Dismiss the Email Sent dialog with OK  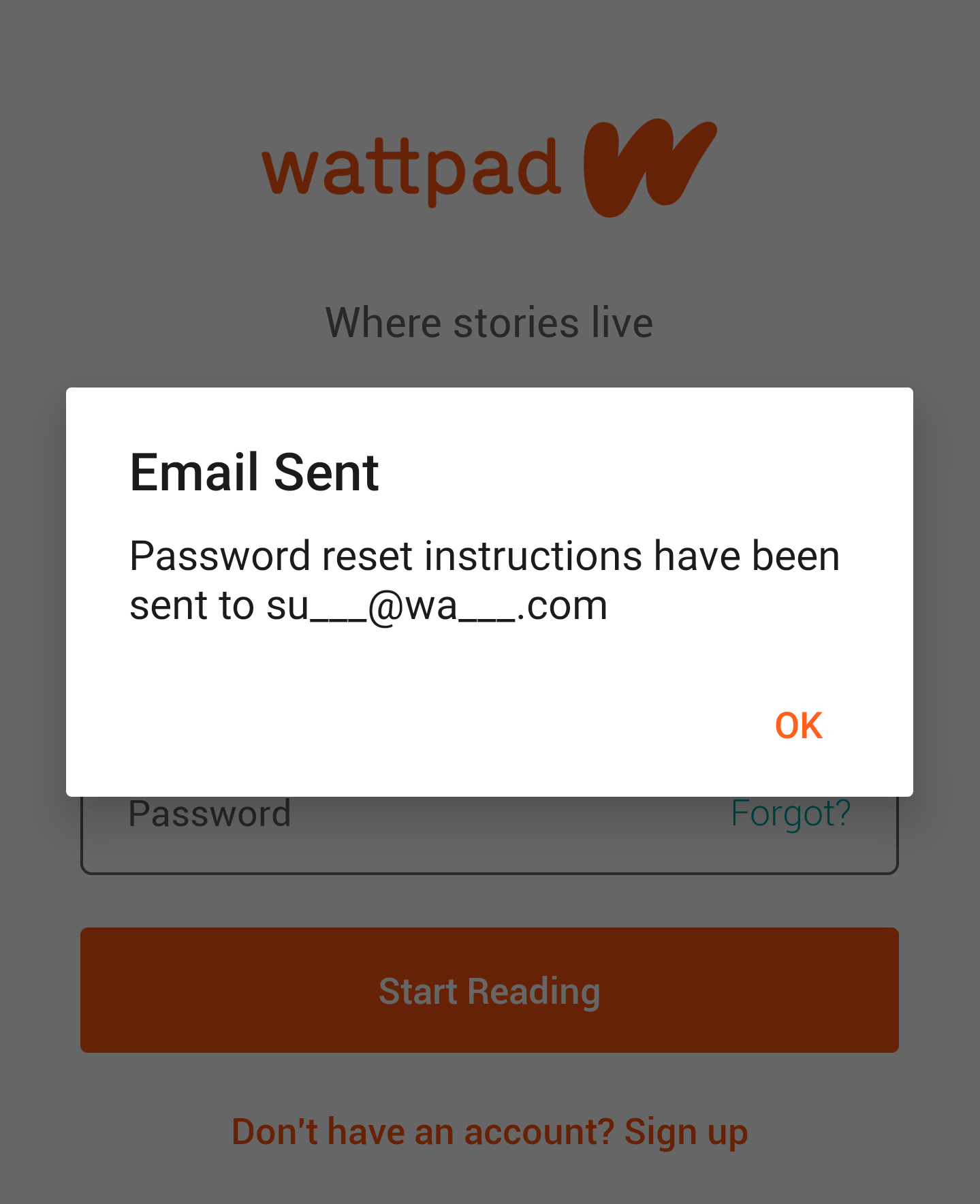798,725
